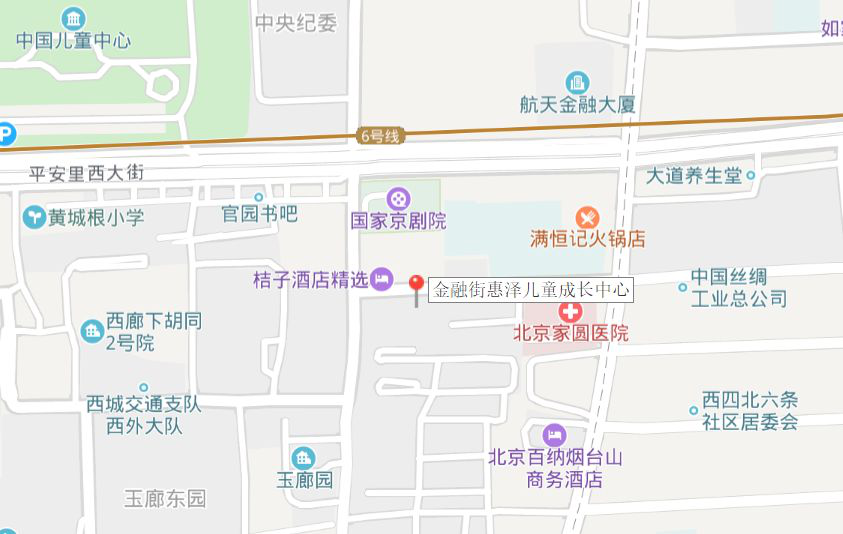Select 中国儿童中心 landmark marker

click(x=73, y=18)
